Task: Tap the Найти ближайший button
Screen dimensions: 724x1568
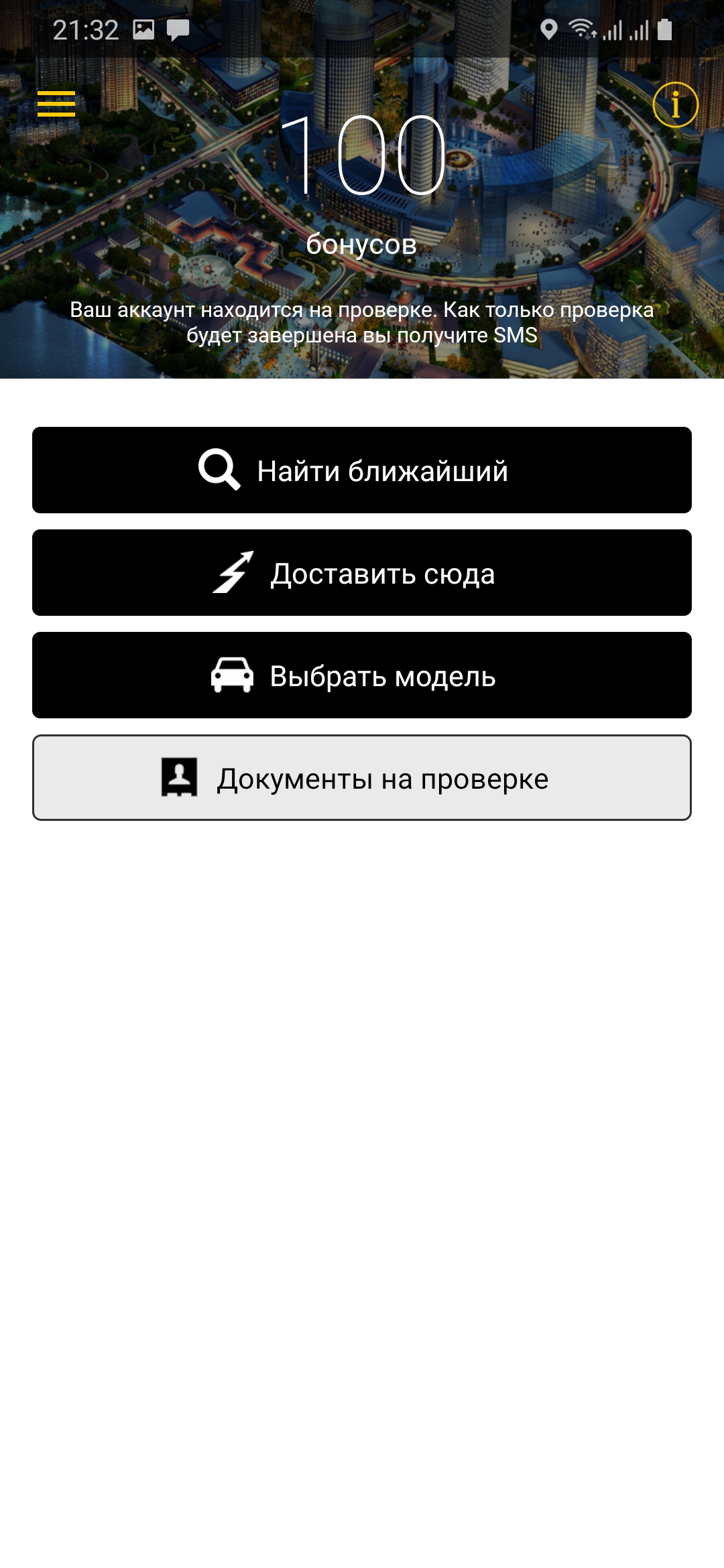Action: point(362,470)
